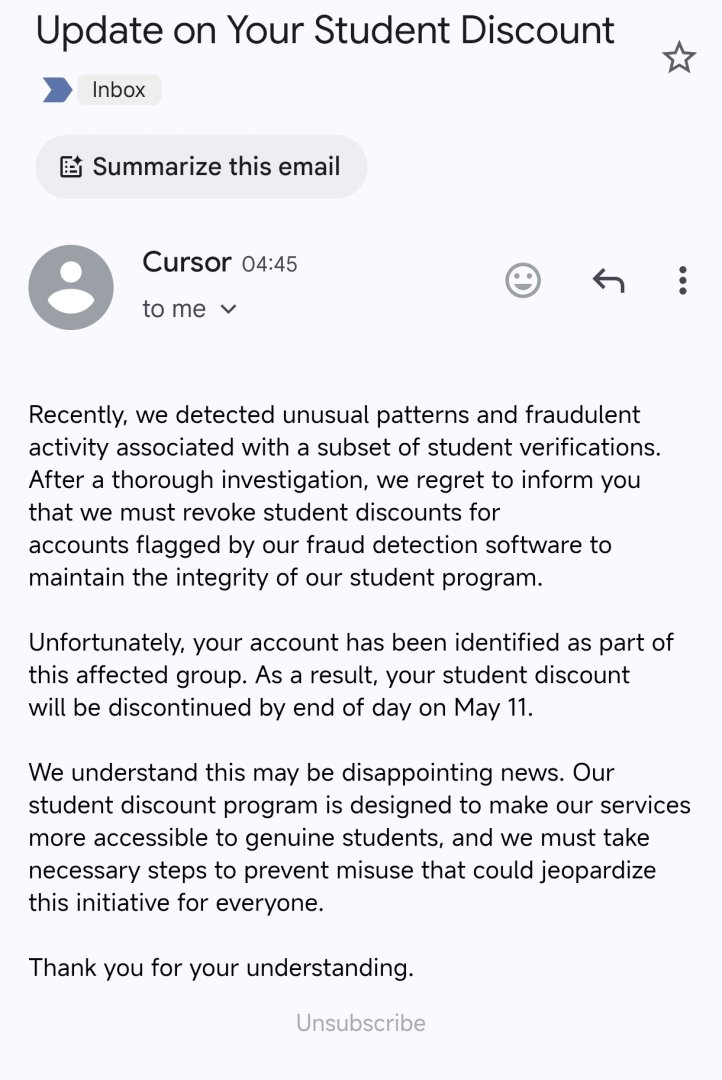Open the message overflow menu
Image resolution: width=722 pixels, height=1080 pixels.
682,281
